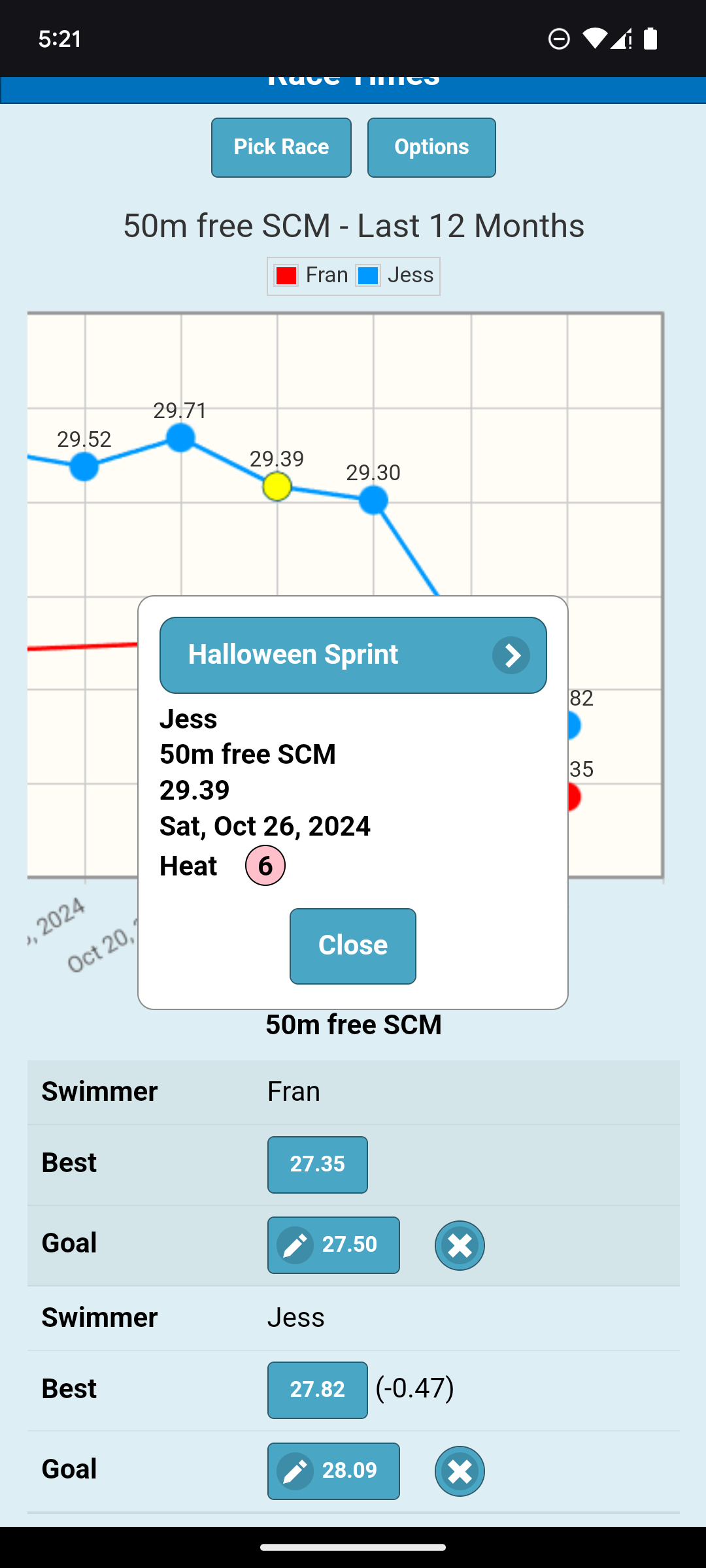Edit Jess's goal time 28.09
The image size is (706, 1568).
333,1471
